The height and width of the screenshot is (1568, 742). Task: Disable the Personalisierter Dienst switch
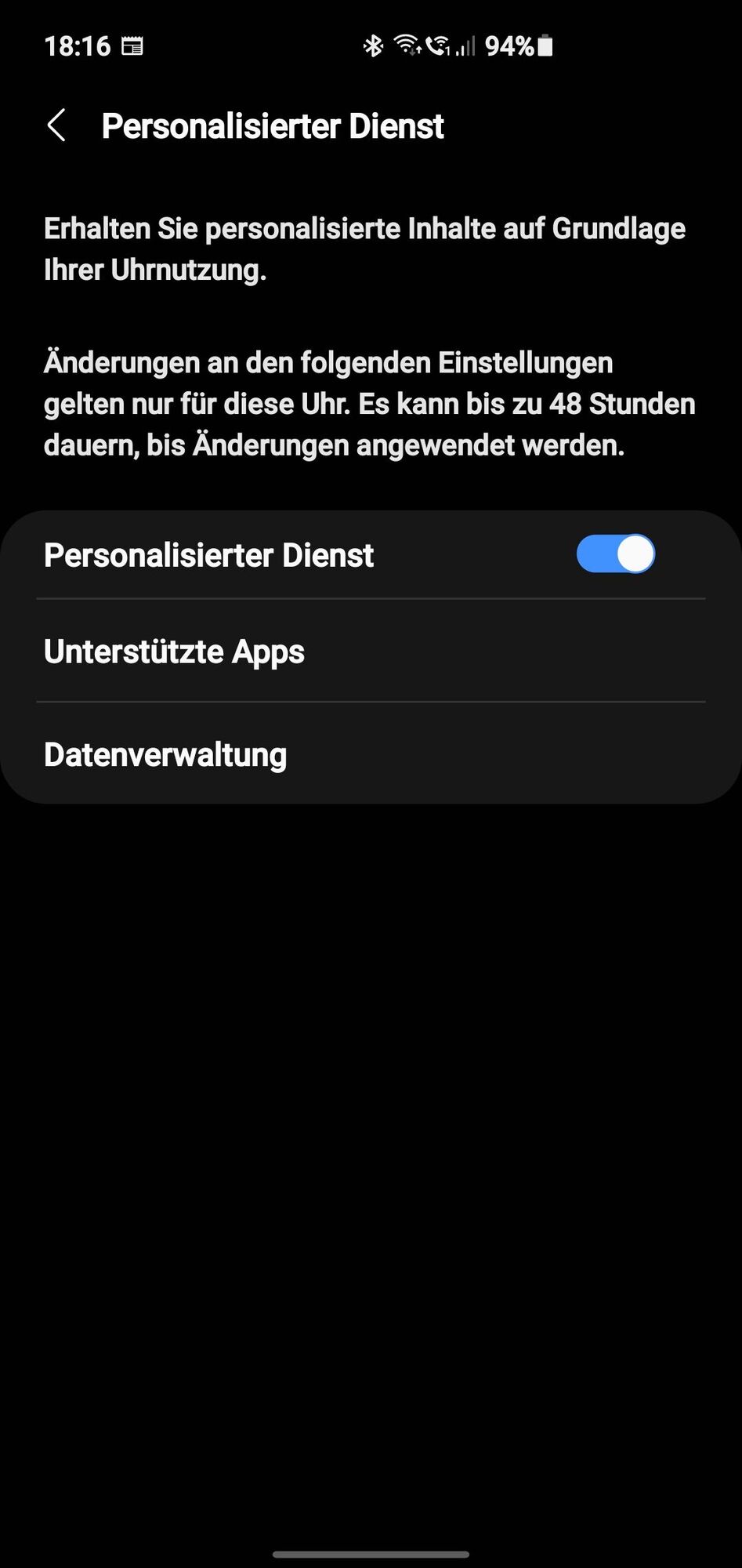(x=615, y=554)
